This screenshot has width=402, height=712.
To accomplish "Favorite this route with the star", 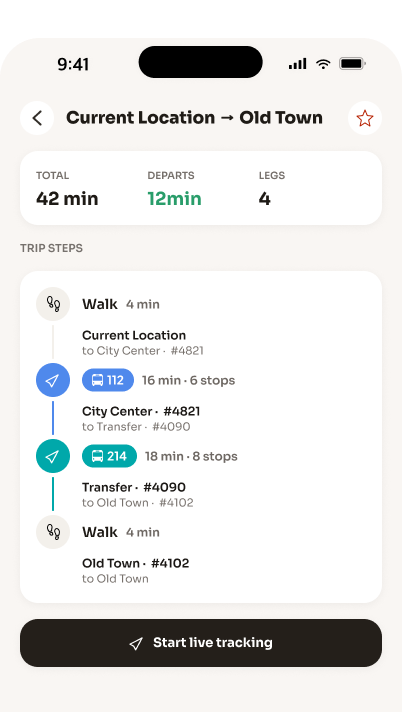I will [365, 118].
